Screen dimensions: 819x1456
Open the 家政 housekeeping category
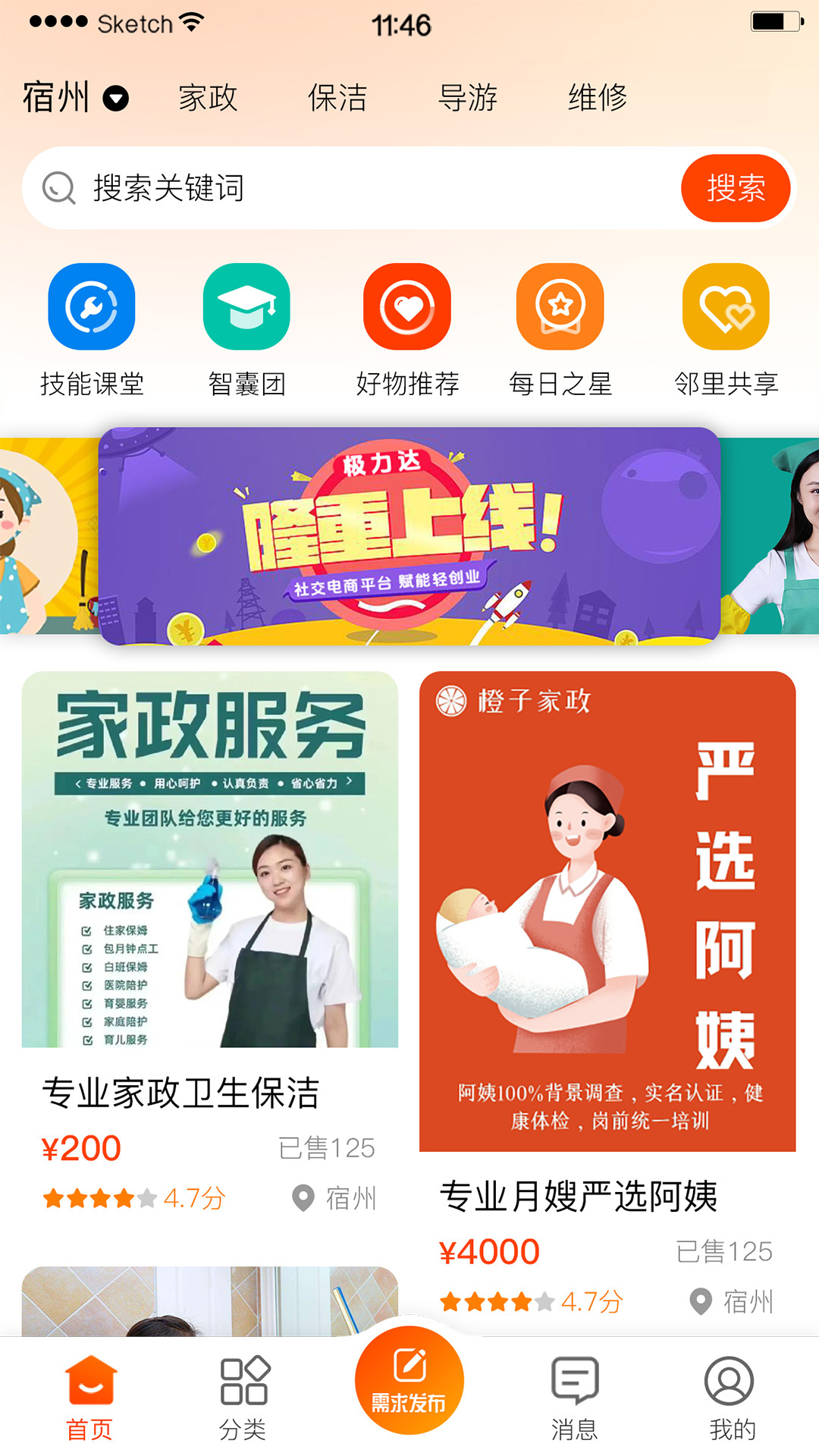(x=208, y=97)
